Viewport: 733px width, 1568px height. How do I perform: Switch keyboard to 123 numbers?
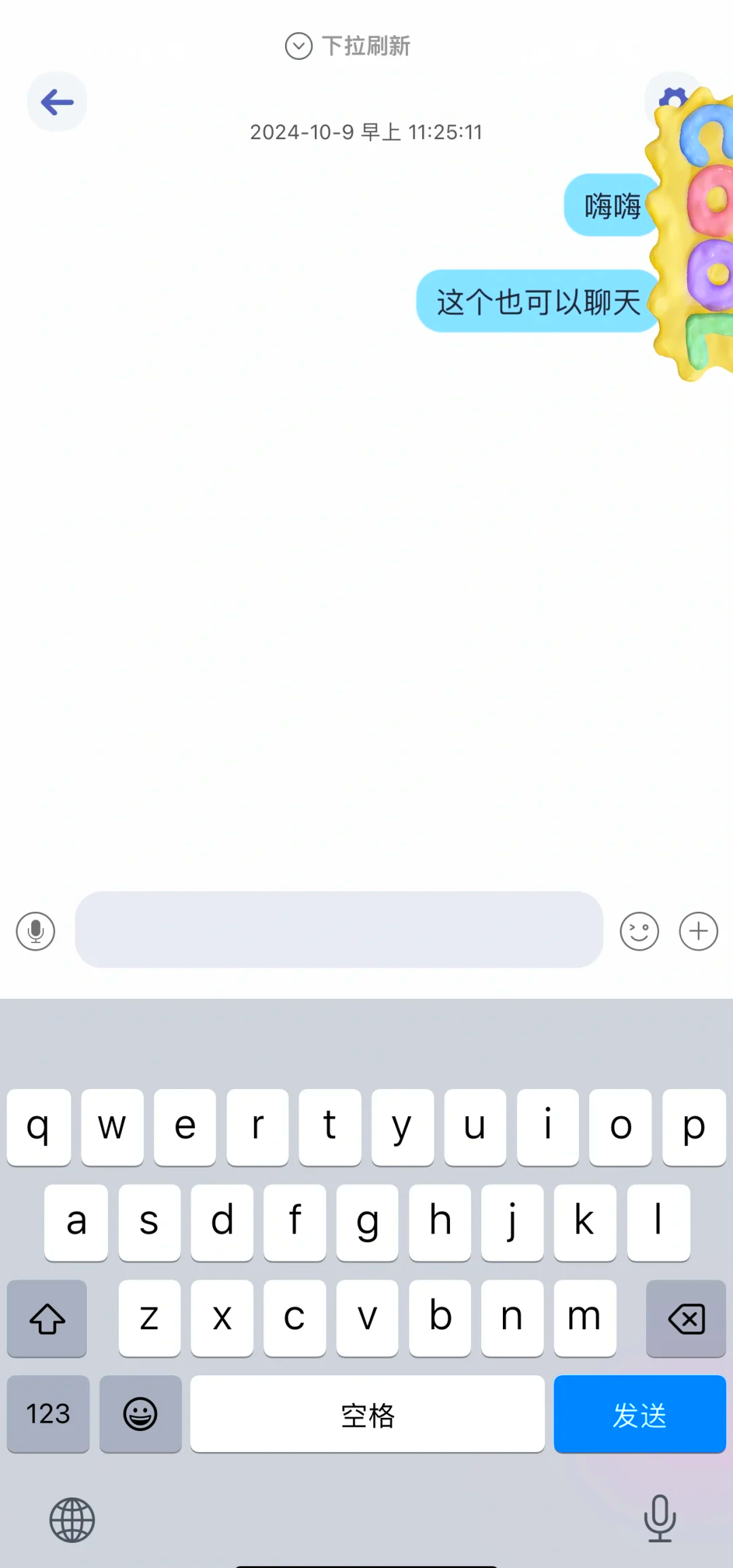click(48, 1415)
